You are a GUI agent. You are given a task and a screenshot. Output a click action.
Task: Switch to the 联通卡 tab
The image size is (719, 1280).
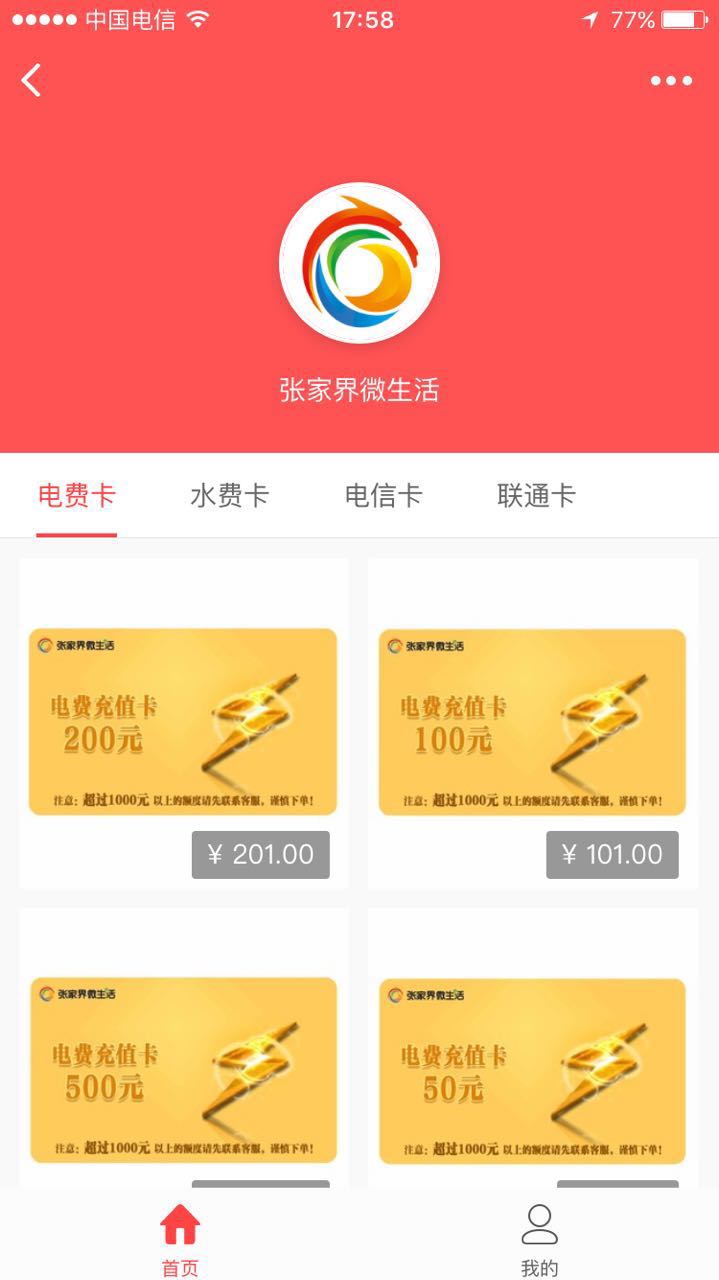(x=537, y=496)
